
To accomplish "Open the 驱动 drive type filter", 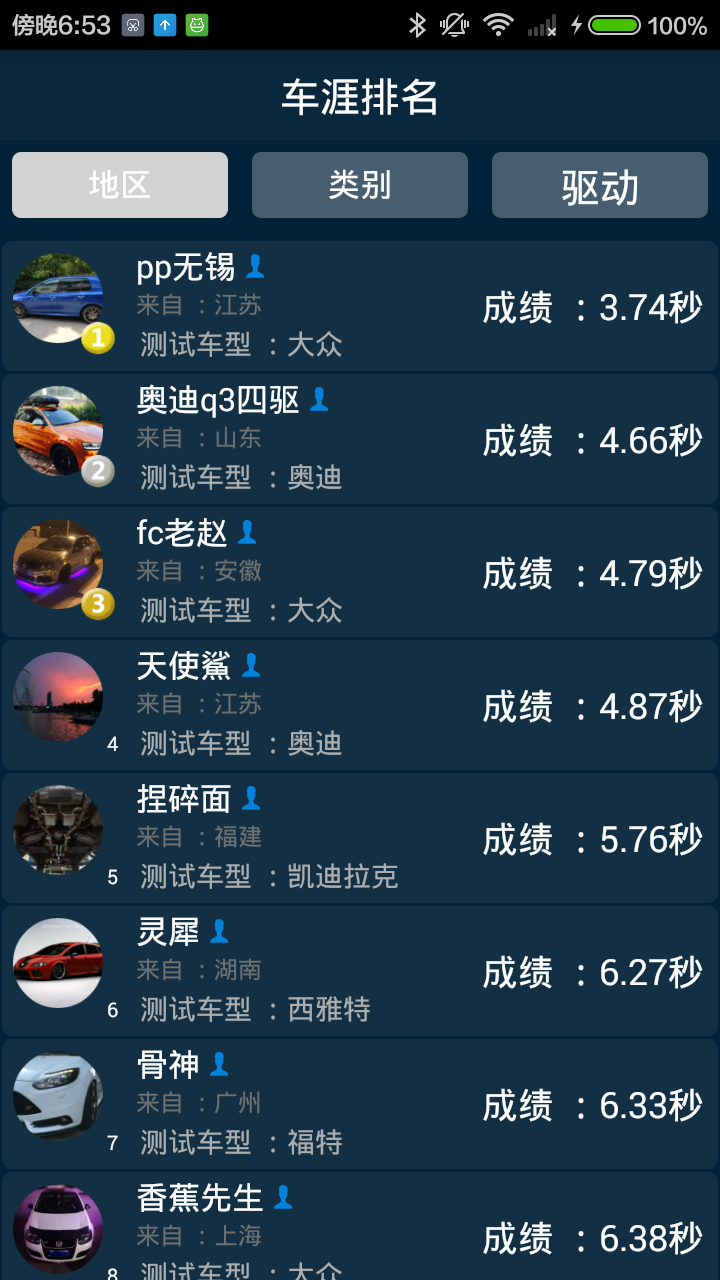I will pos(599,185).
